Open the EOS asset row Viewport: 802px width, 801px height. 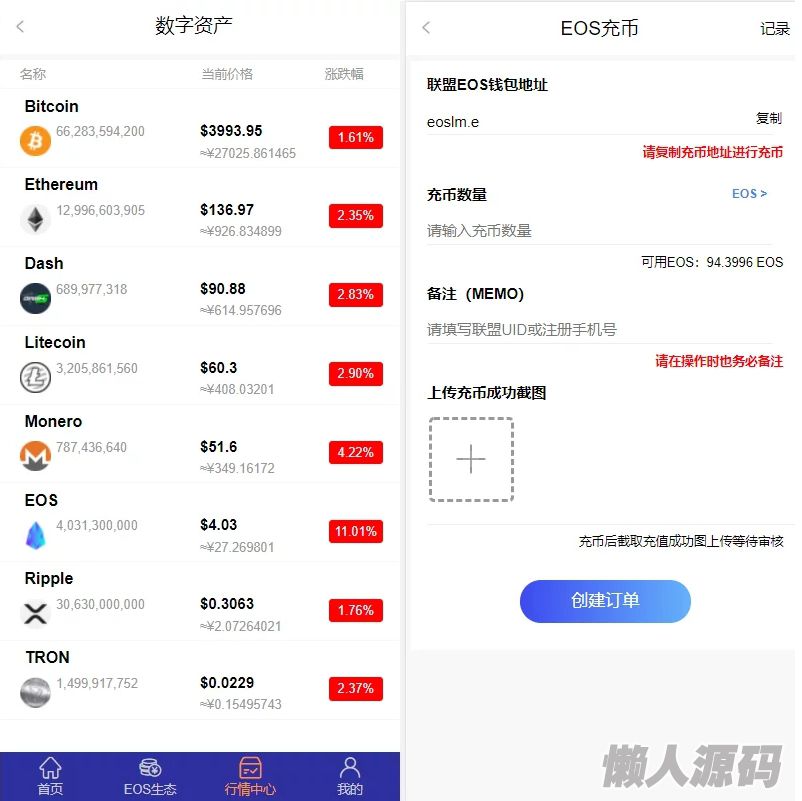click(200, 523)
